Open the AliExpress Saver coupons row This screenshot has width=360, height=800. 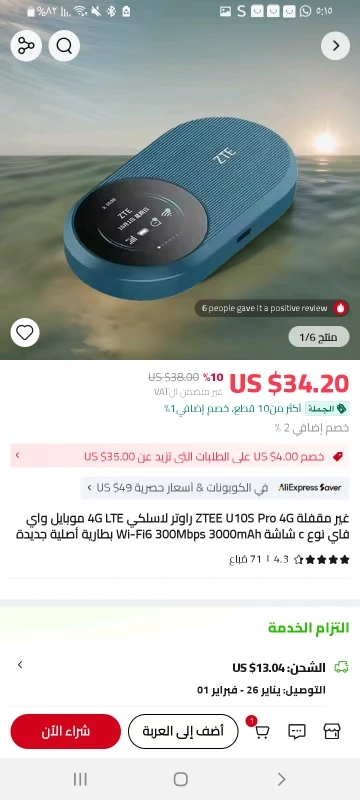click(x=215, y=488)
